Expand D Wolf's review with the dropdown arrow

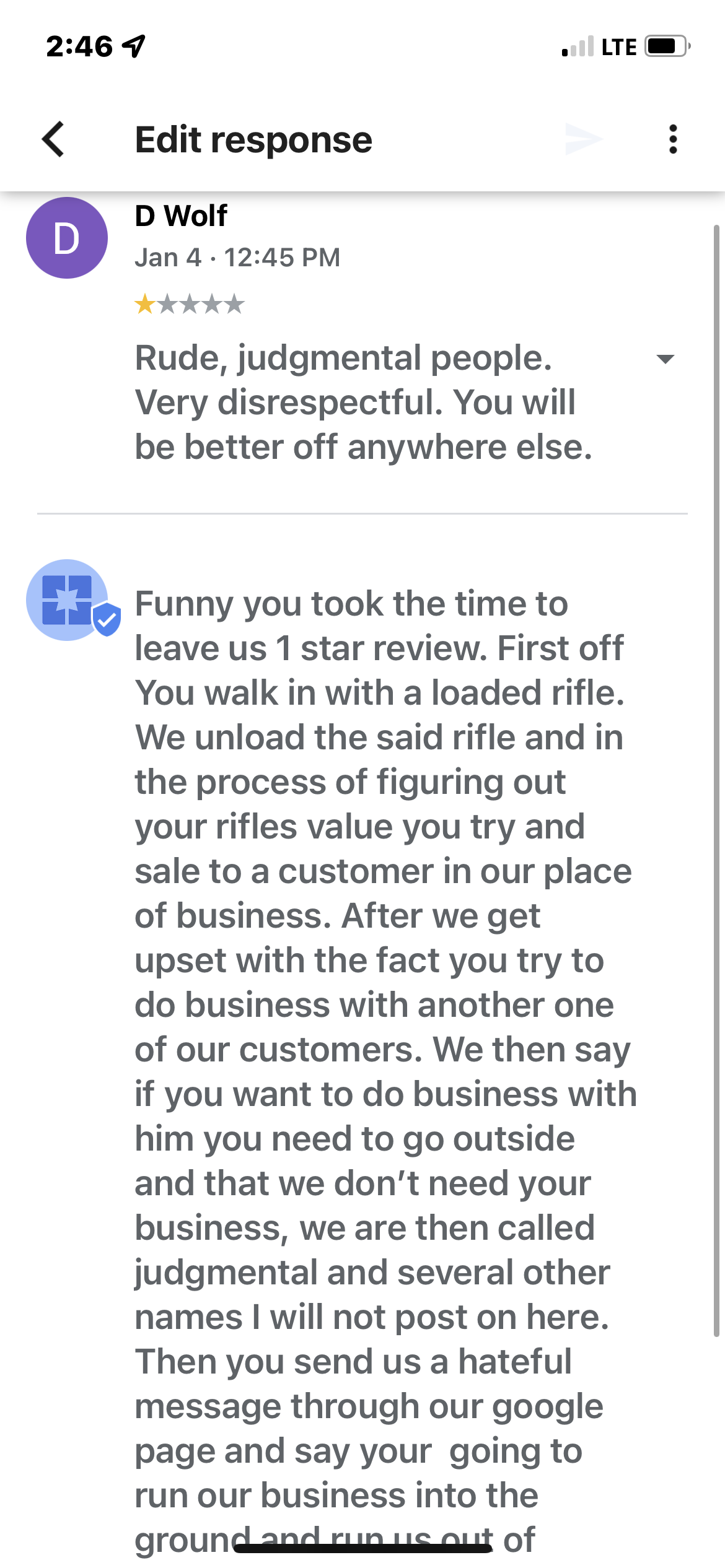pos(665,359)
